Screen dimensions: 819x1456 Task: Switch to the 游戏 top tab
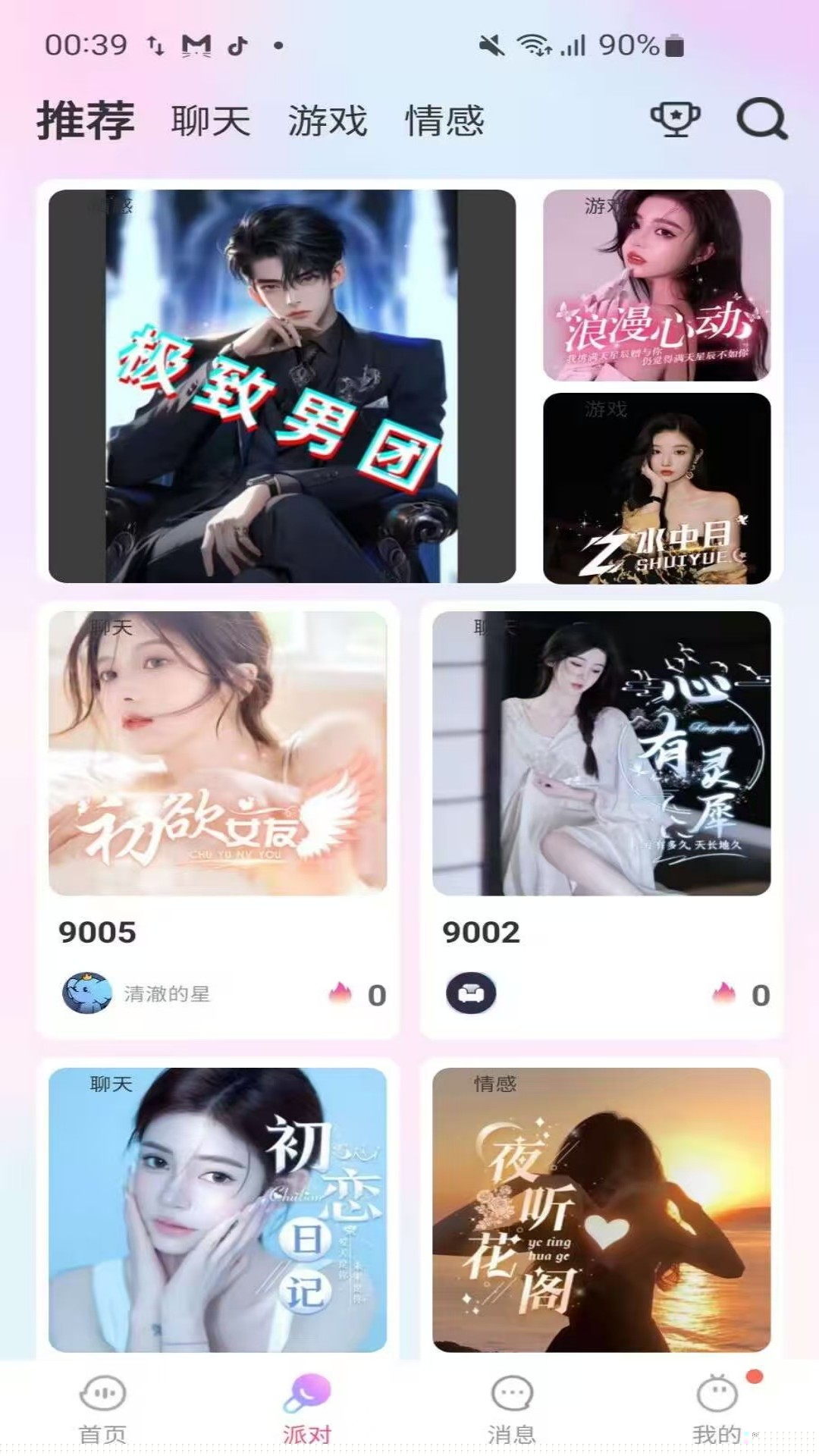click(x=328, y=121)
